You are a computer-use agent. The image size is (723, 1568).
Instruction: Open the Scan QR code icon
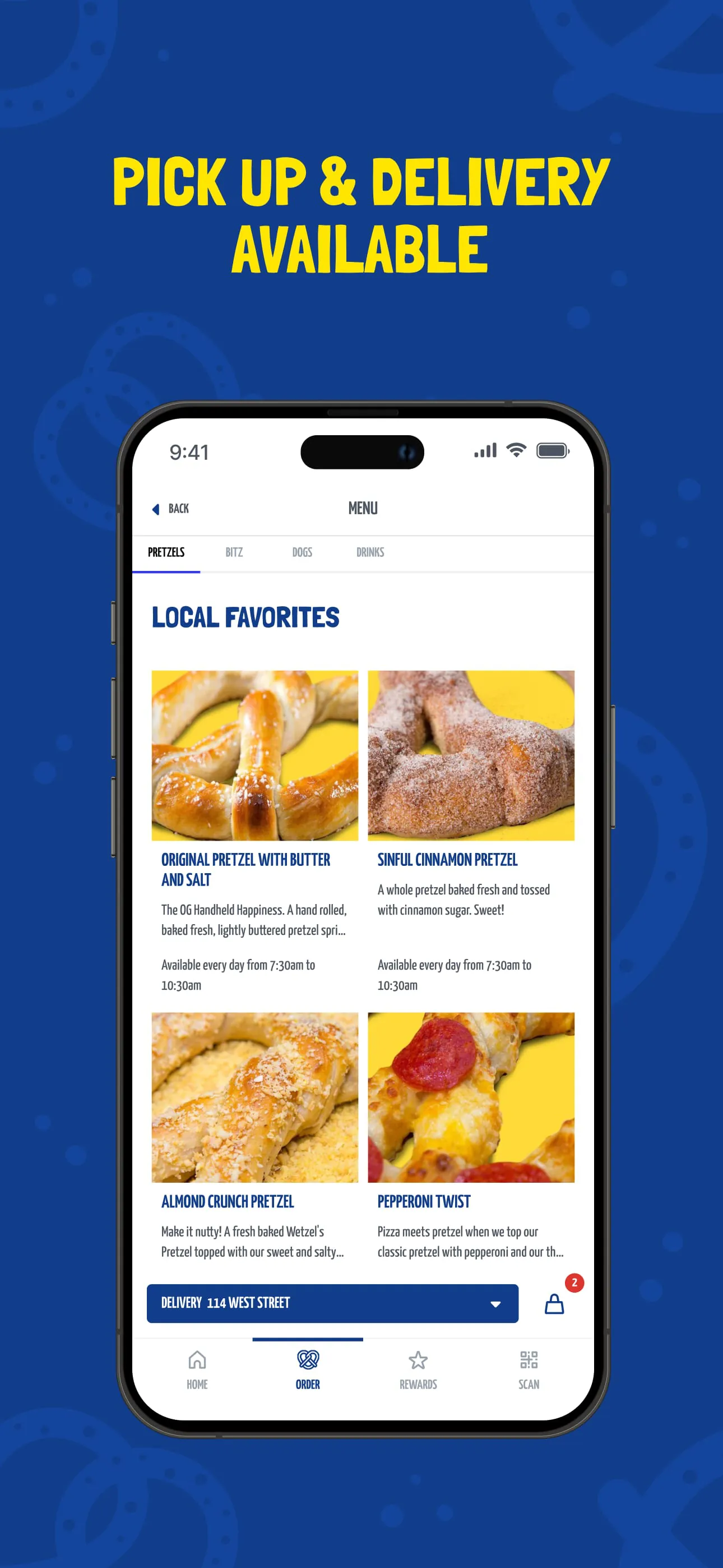coord(529,1357)
